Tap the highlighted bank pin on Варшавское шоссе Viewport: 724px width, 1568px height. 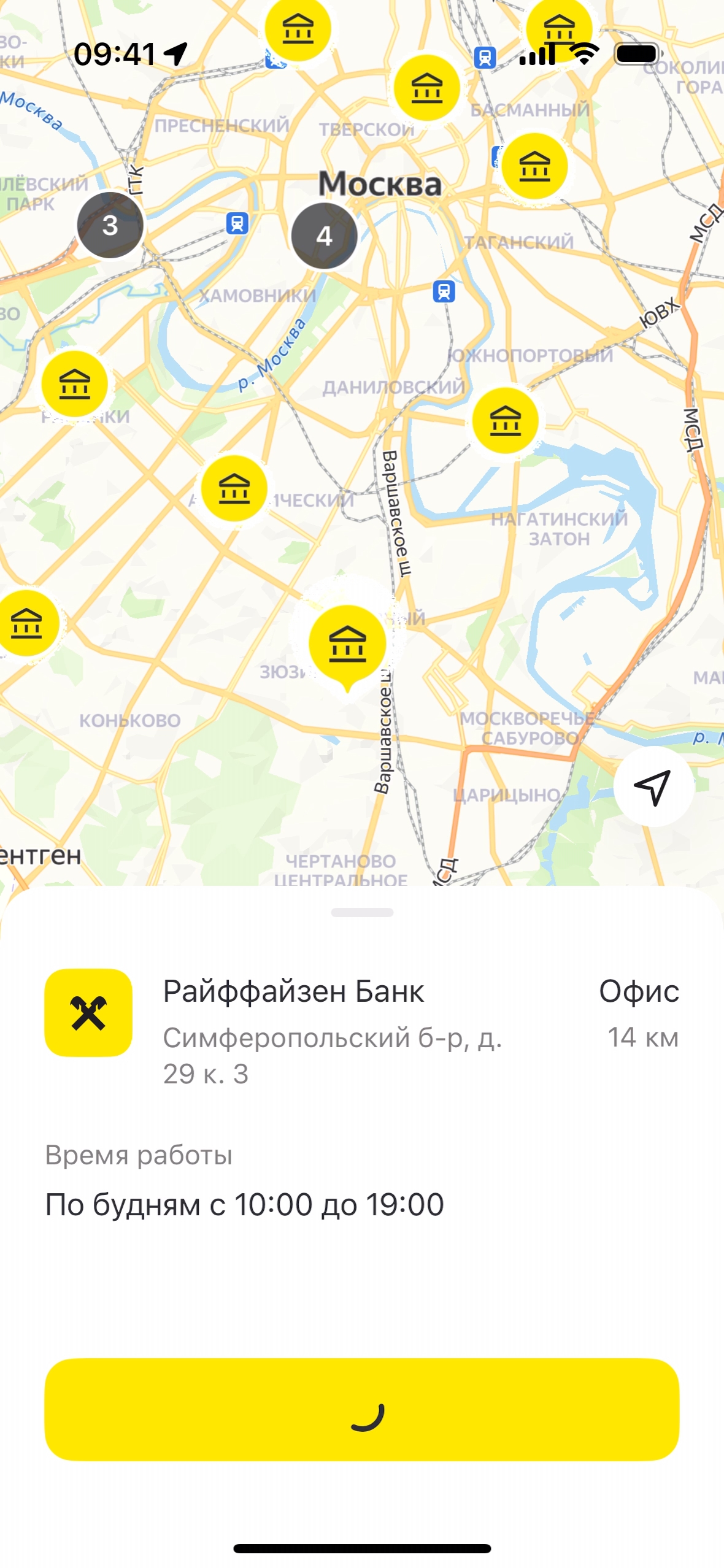pos(347,644)
